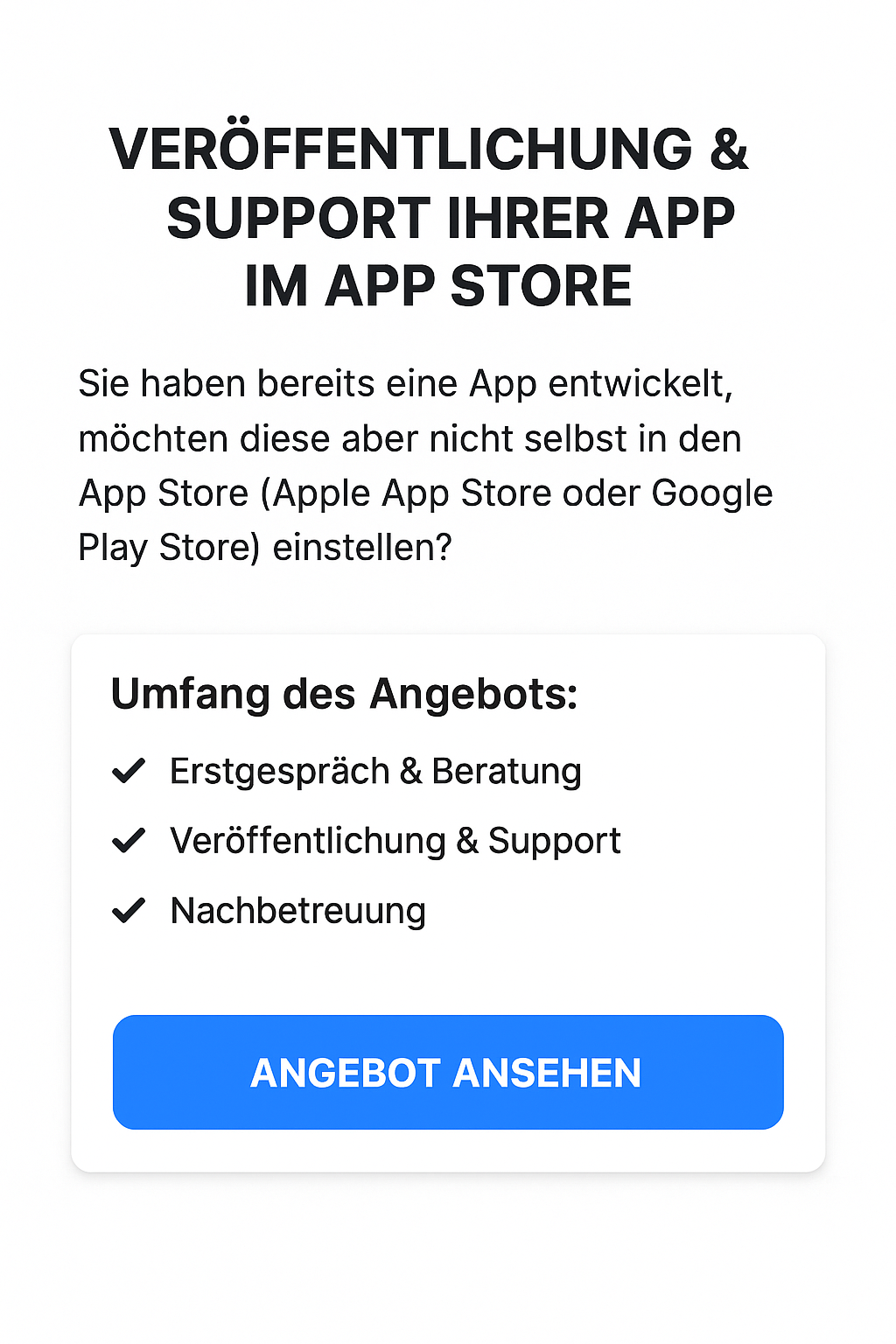
Task: Click the VERÖFFENTLICHUNG & SUPPORT heading
Action: pyautogui.click(x=448, y=213)
